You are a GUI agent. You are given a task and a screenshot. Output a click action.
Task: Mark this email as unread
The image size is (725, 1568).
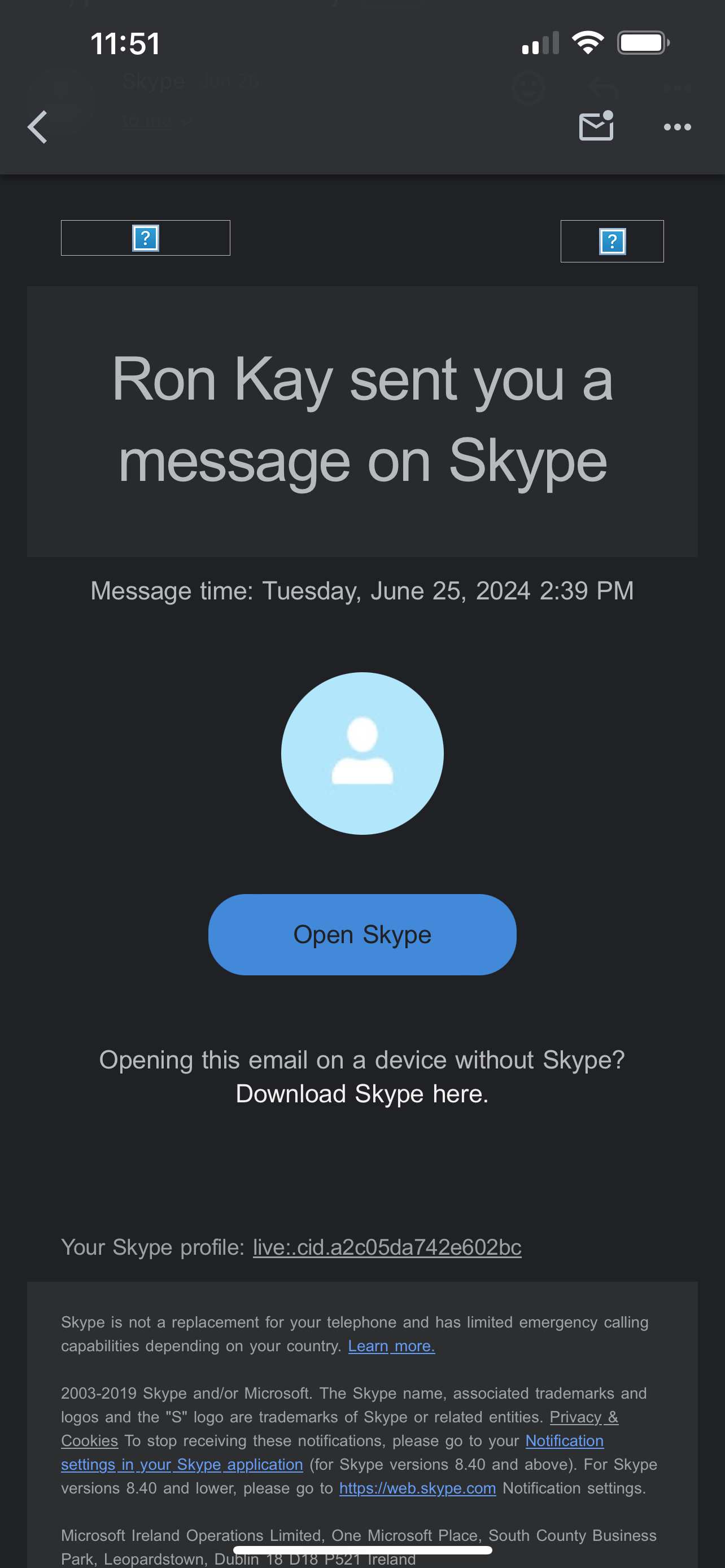596,126
